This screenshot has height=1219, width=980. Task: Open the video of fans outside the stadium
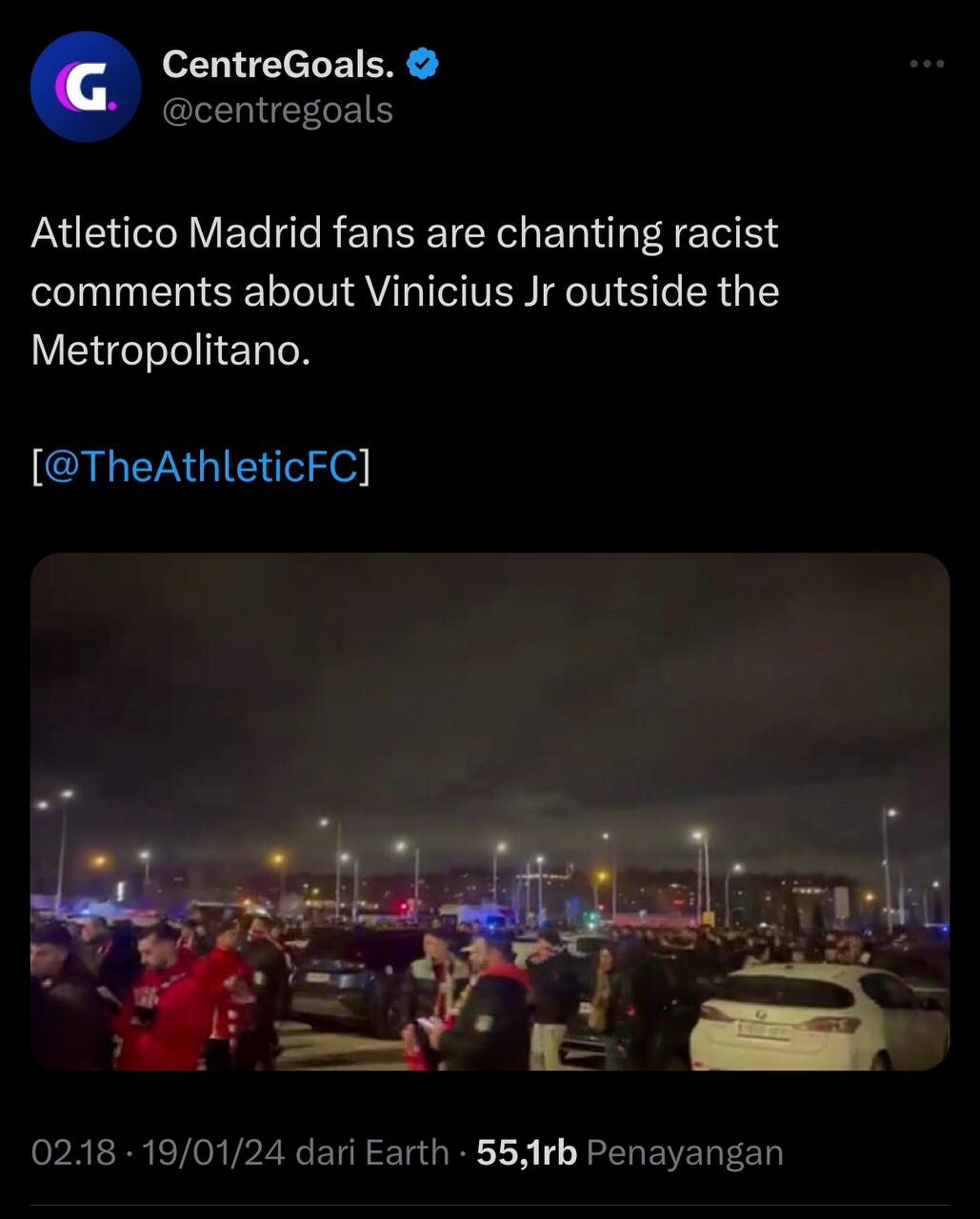pyautogui.click(x=490, y=811)
